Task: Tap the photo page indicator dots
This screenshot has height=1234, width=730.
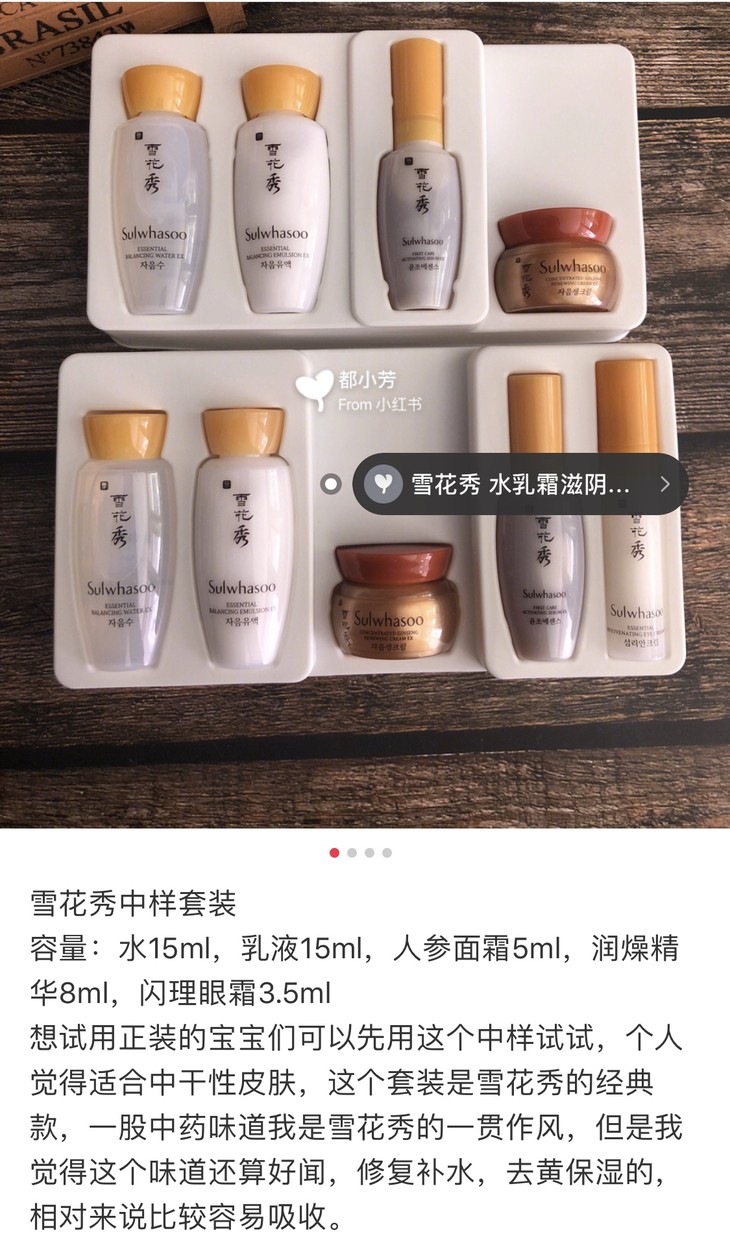Action: pyautogui.click(x=360, y=853)
